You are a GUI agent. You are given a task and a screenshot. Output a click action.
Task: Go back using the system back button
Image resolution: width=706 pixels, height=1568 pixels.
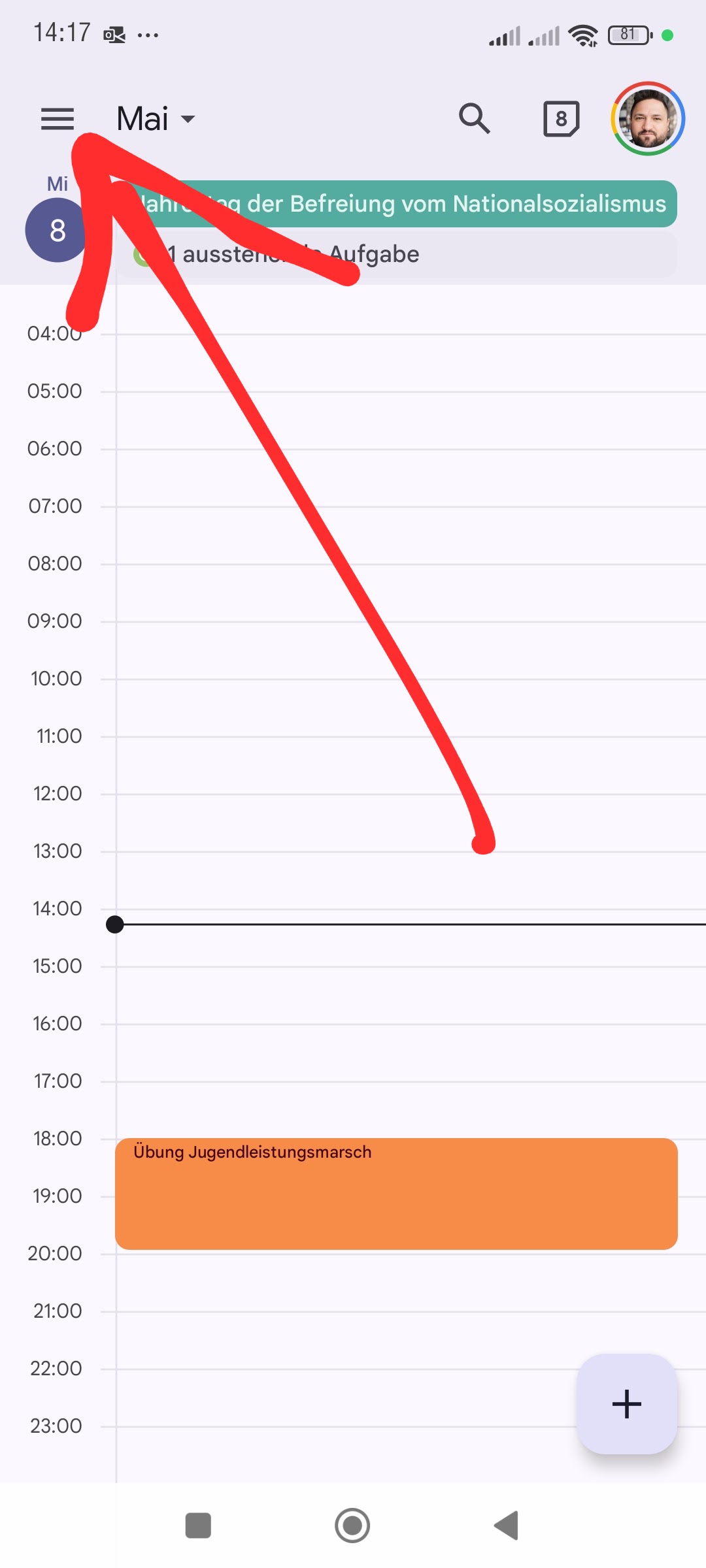(507, 1526)
